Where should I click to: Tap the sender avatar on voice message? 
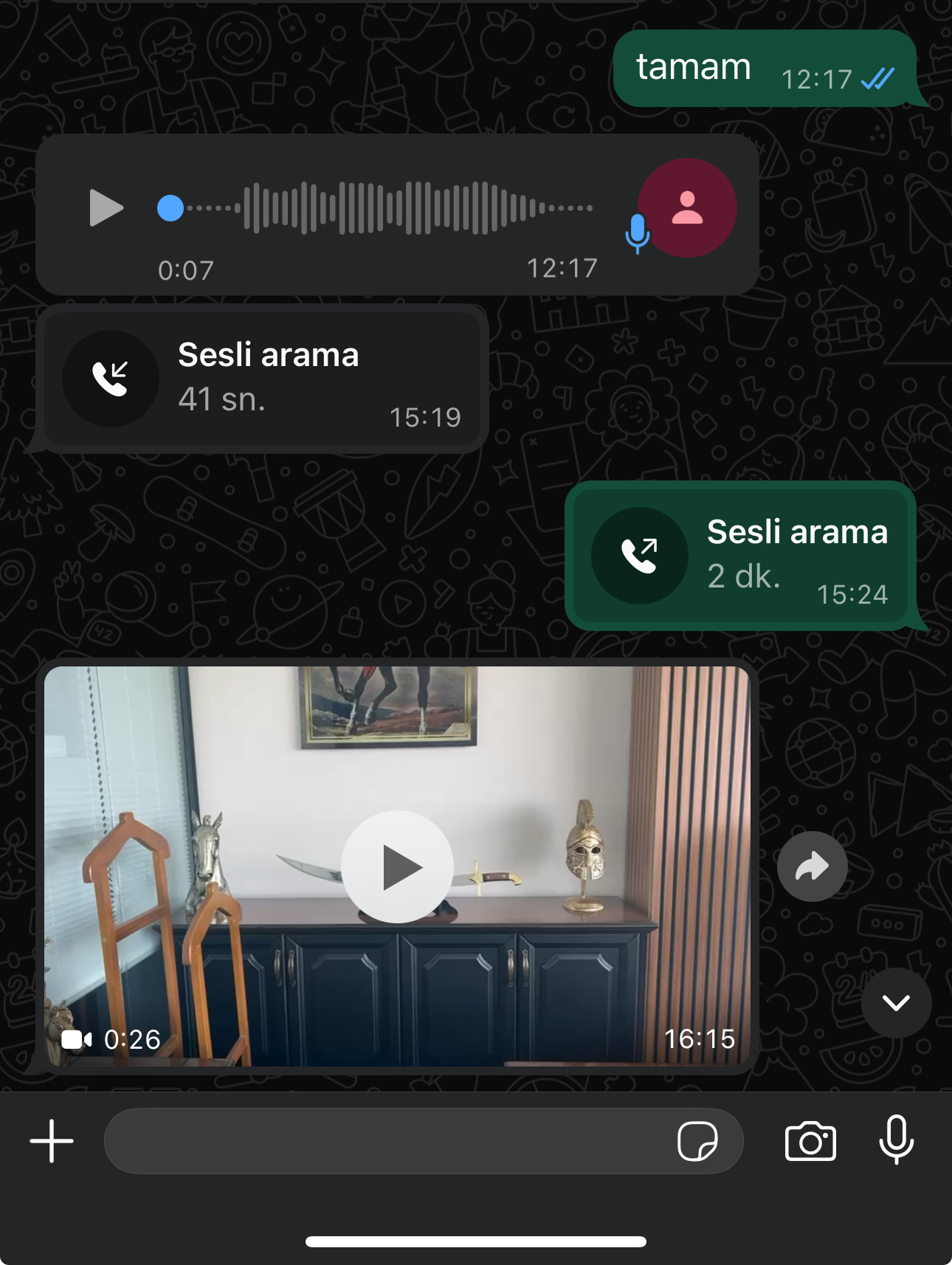point(687,207)
